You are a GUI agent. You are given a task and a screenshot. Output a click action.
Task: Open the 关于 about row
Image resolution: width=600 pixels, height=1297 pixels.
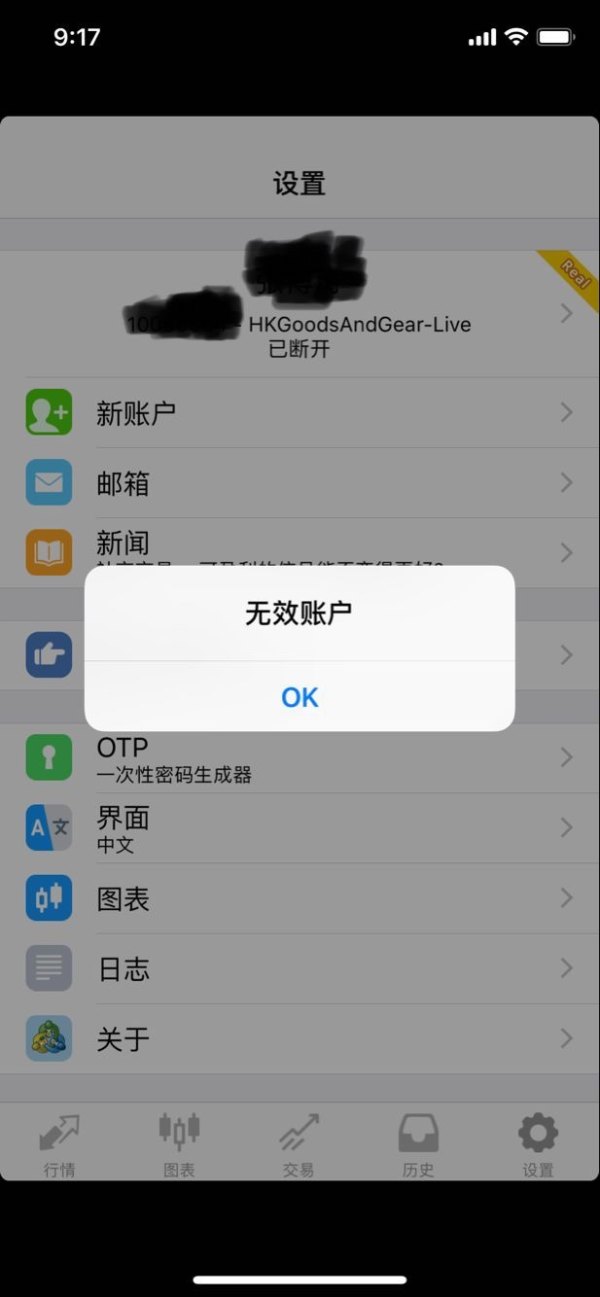pos(300,1038)
